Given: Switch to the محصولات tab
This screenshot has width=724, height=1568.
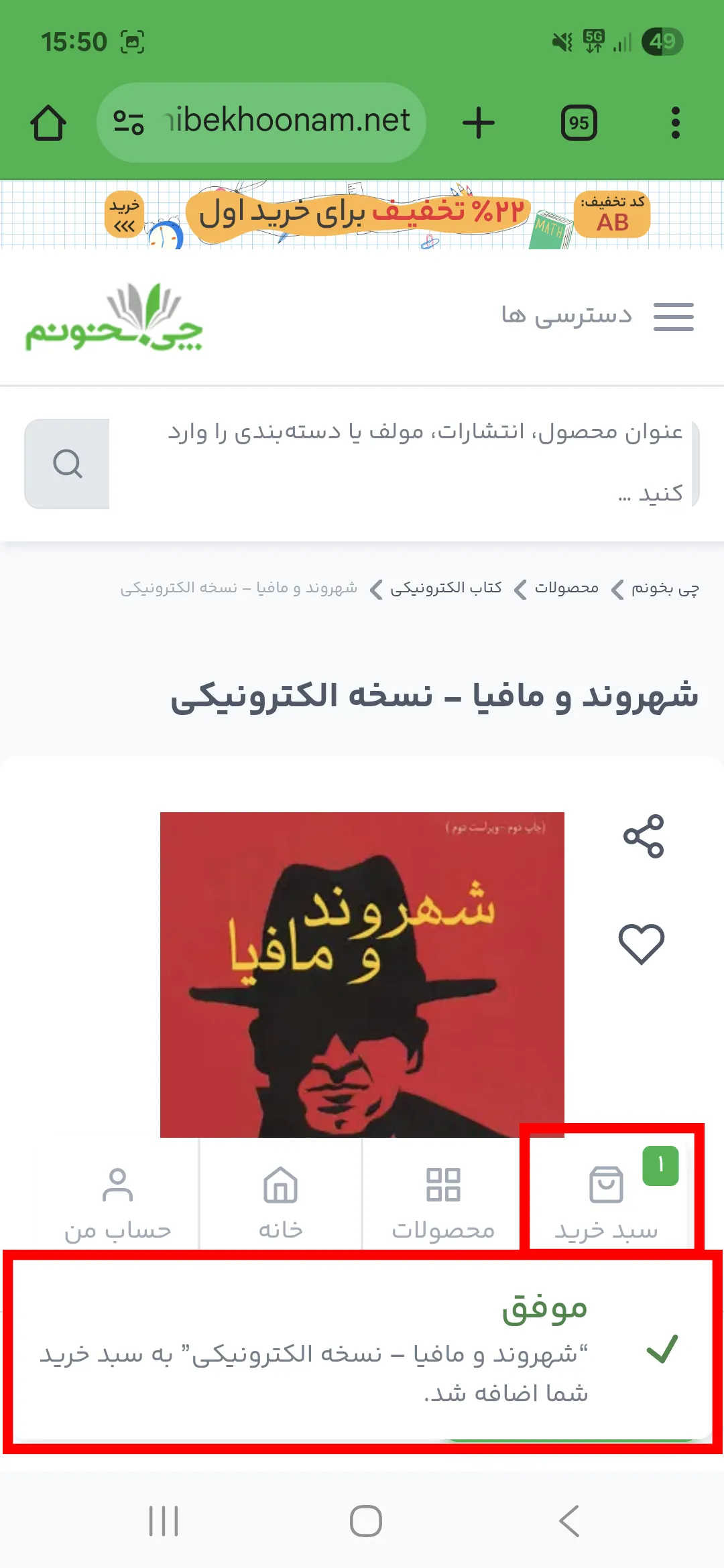Looking at the screenshot, I should pos(443,1201).
